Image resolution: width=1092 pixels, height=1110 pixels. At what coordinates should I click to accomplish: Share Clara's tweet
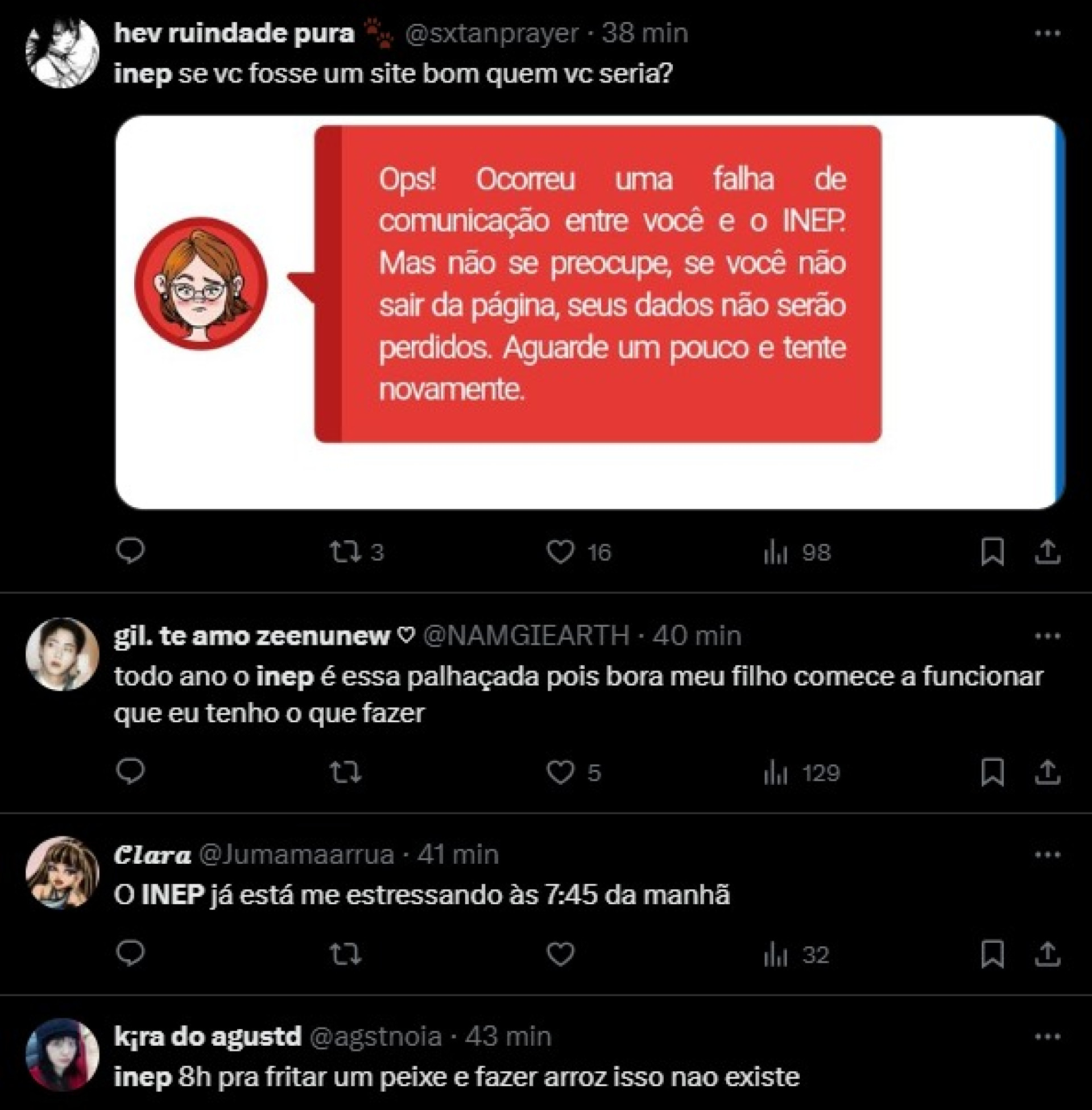point(1047,954)
